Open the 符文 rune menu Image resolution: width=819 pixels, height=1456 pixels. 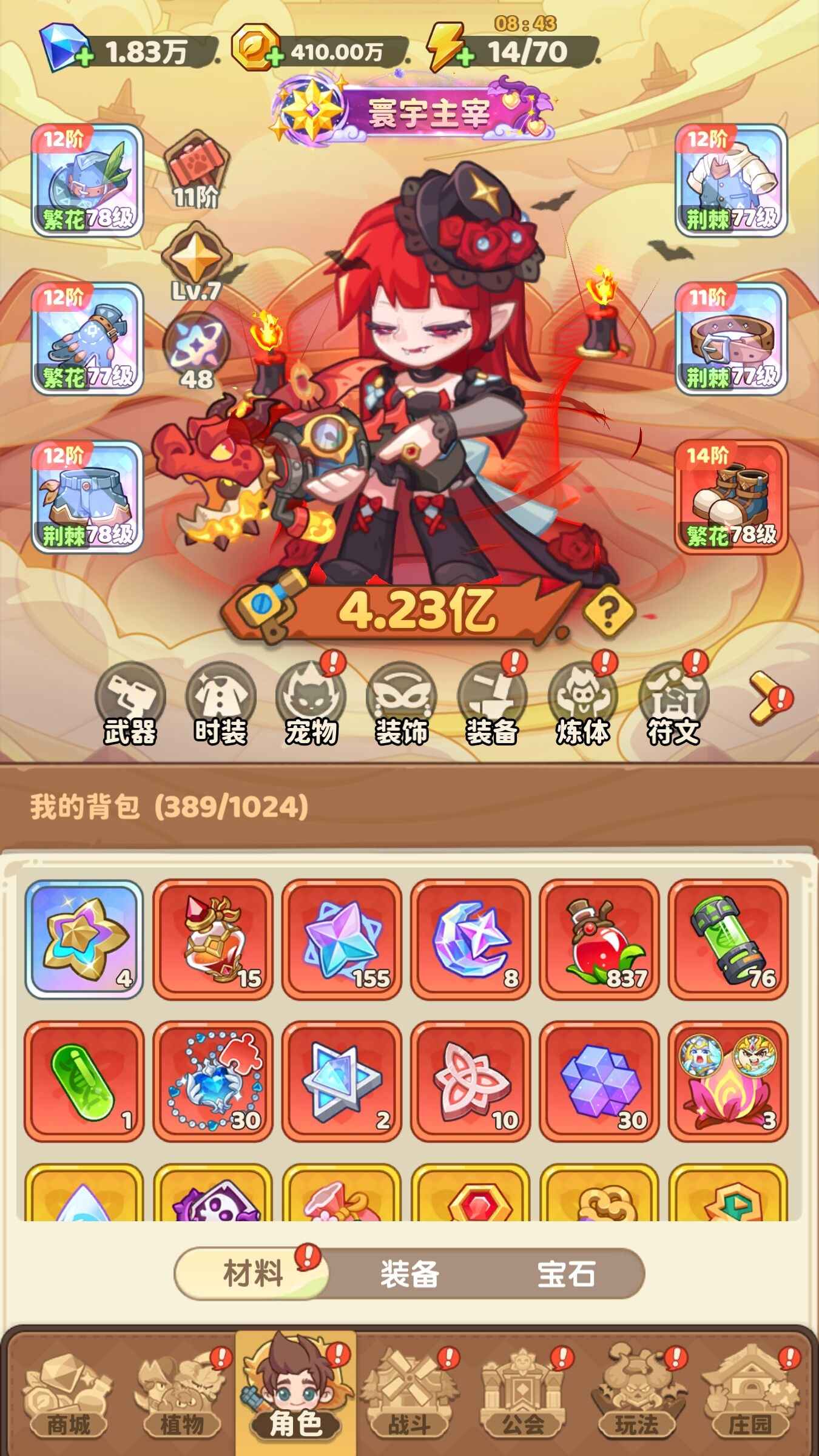click(673, 704)
